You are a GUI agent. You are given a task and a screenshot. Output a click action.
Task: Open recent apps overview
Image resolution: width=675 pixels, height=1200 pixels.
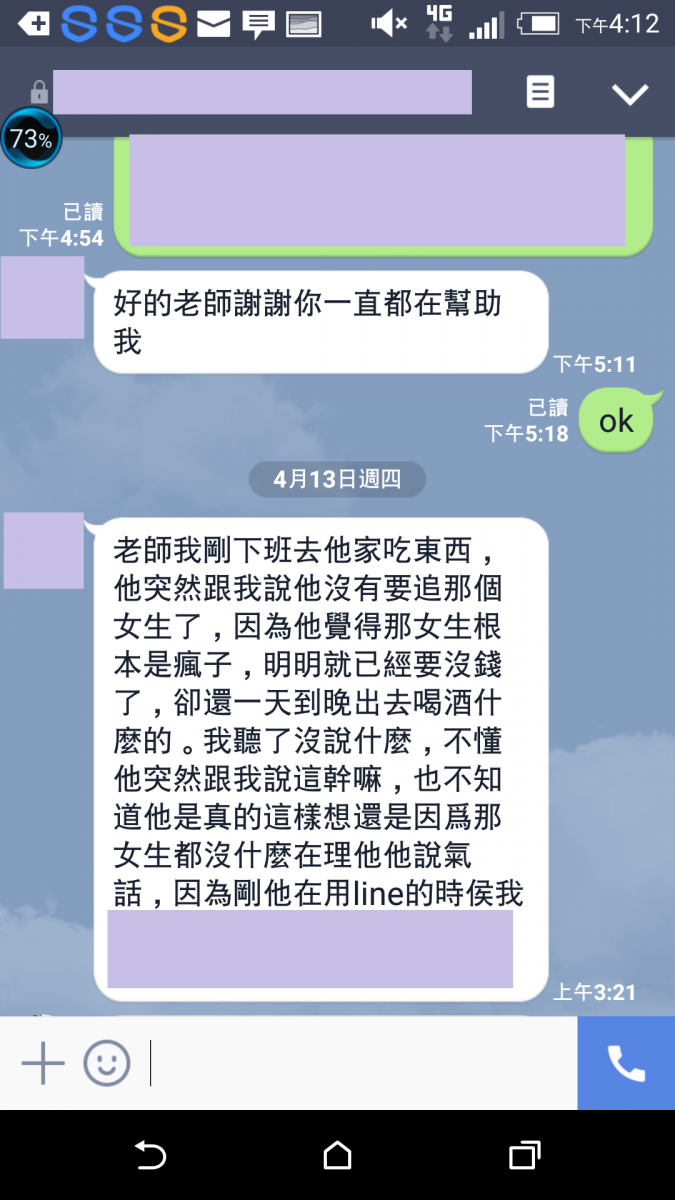(524, 1156)
